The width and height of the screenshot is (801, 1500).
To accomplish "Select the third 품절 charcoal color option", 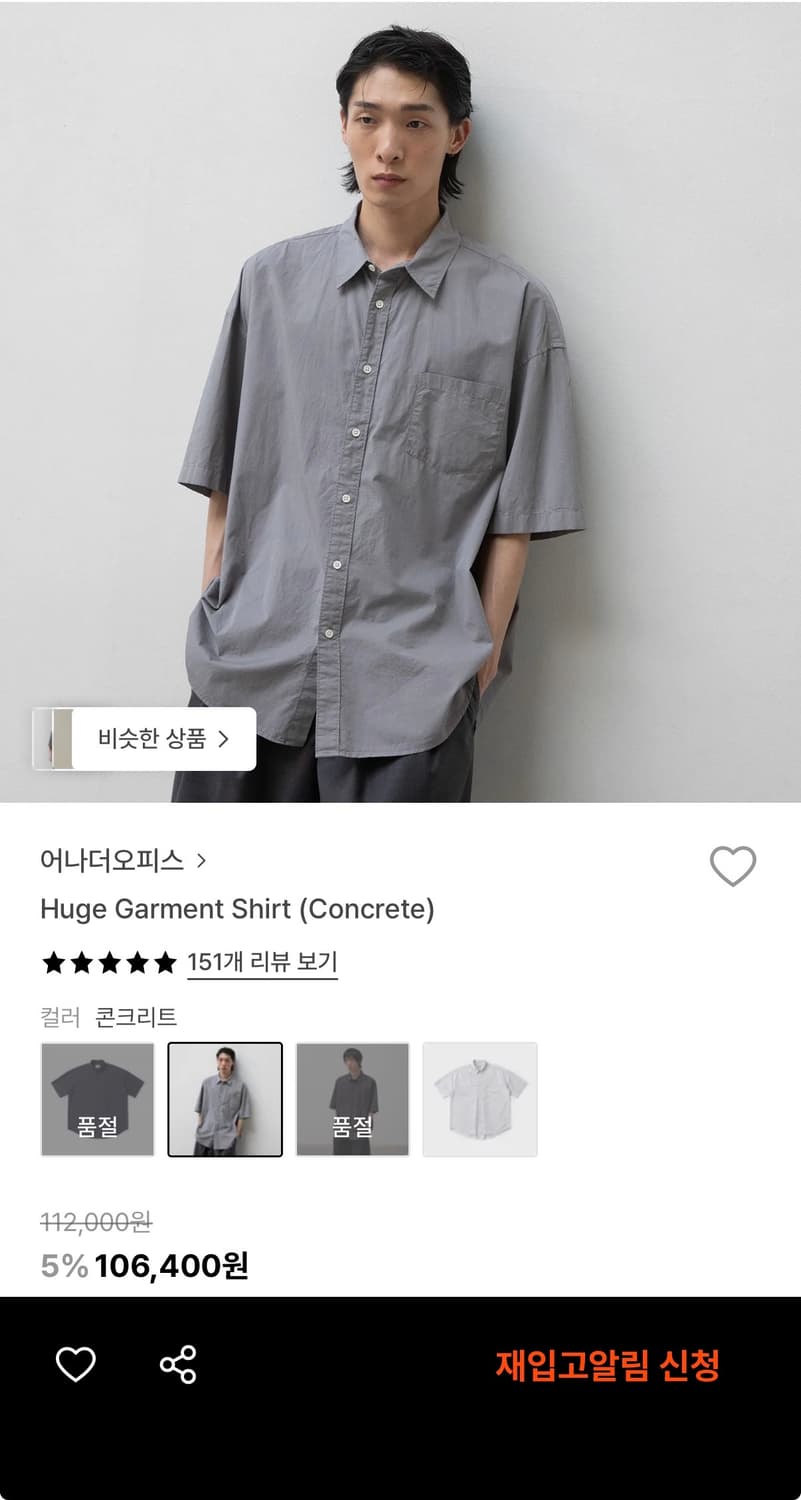I will click(353, 1099).
